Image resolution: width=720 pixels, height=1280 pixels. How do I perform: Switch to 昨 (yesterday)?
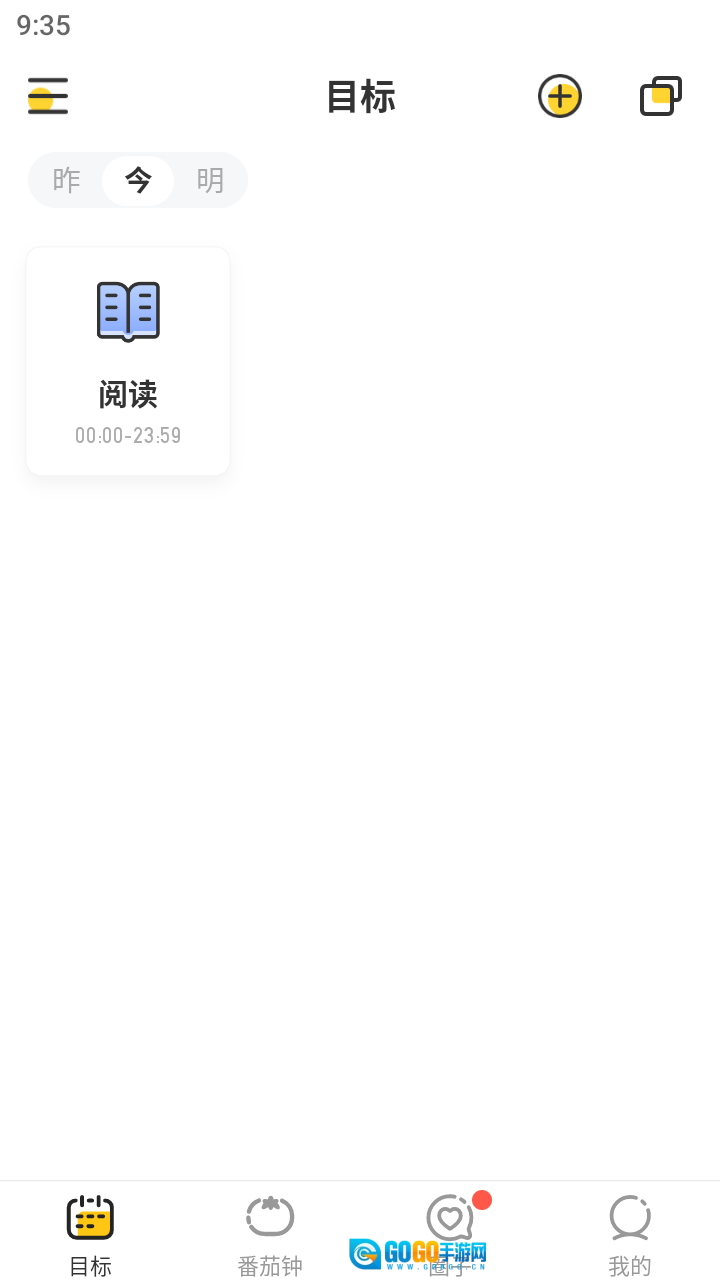coord(66,180)
